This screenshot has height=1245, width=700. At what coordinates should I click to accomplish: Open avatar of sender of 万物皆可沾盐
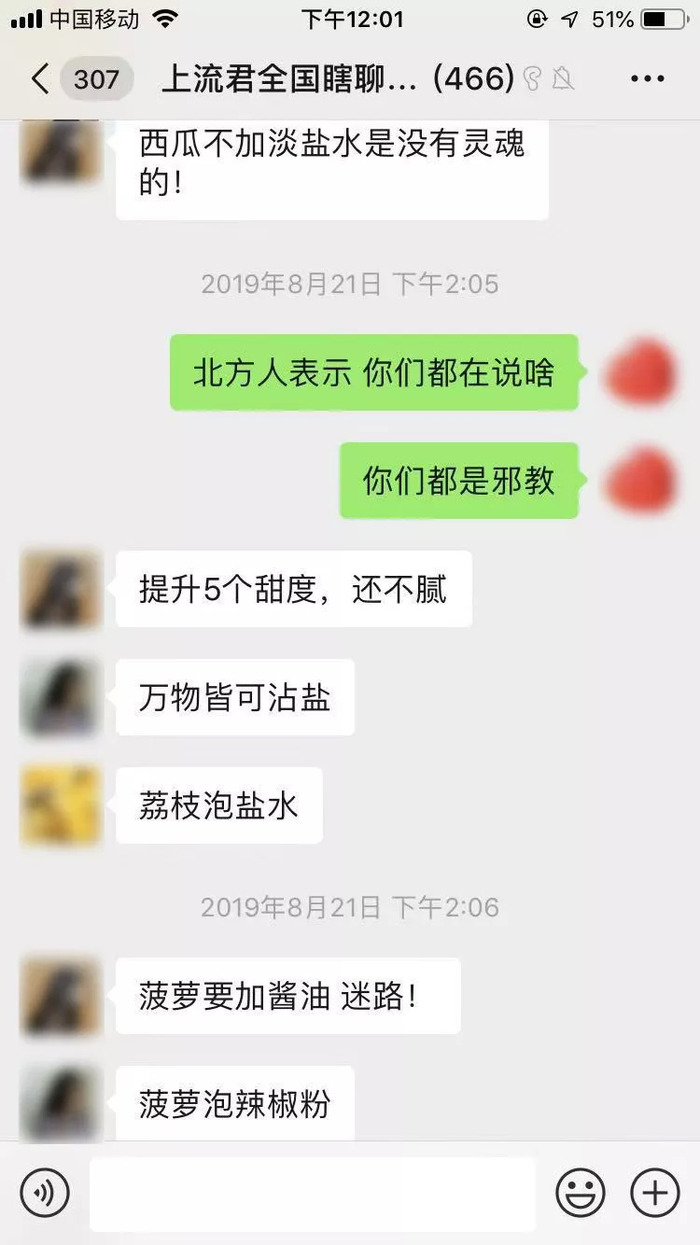[60, 697]
